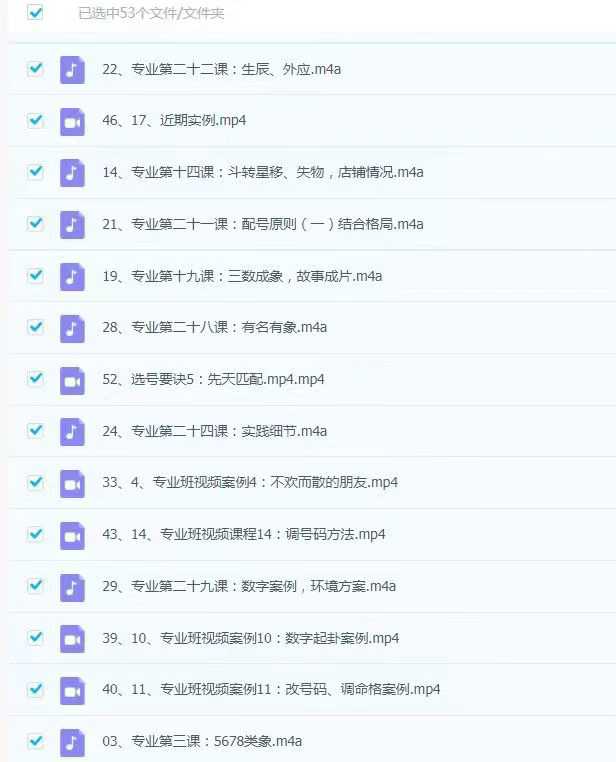Toggle checkbox for 19、专业第十九课

[36, 275]
